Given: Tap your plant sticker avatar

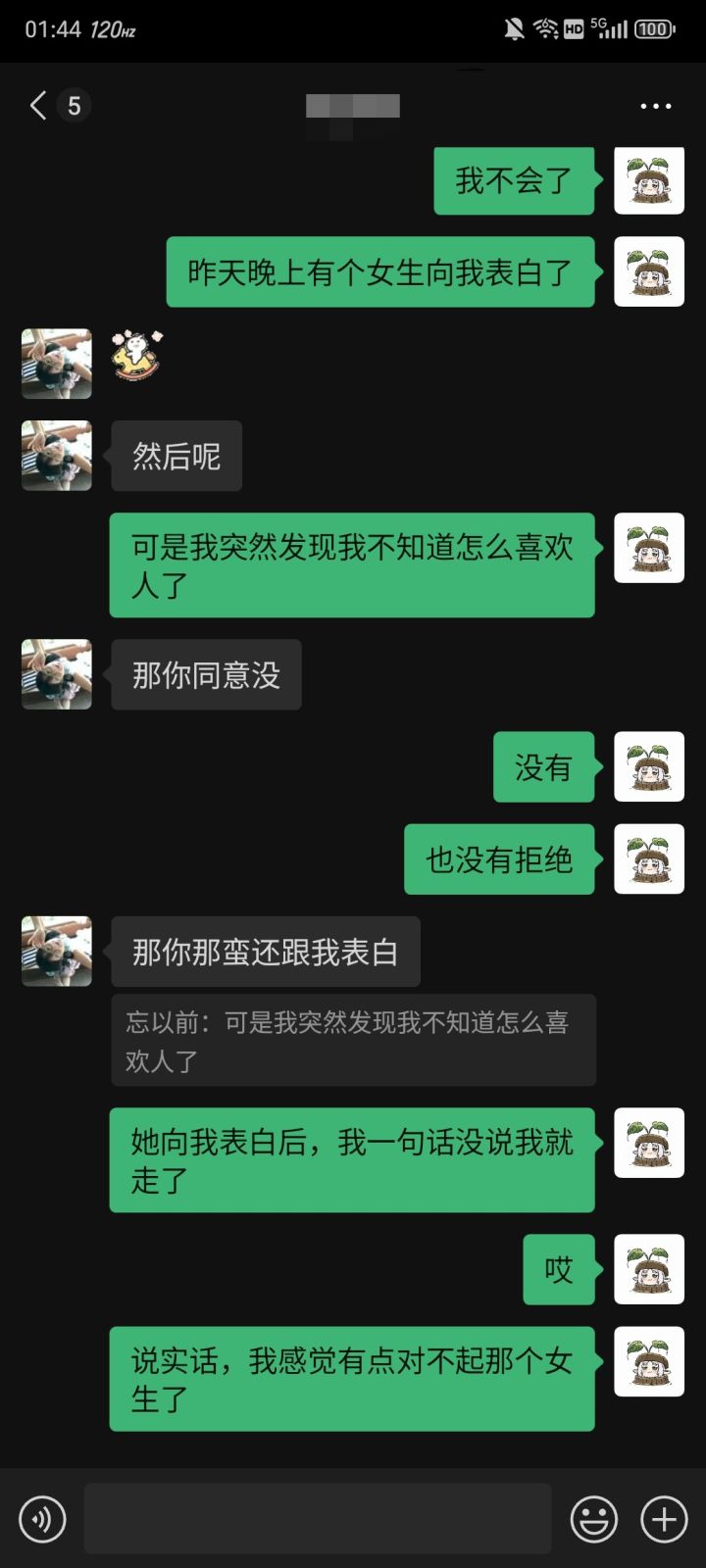Looking at the screenshot, I should 648,181.
